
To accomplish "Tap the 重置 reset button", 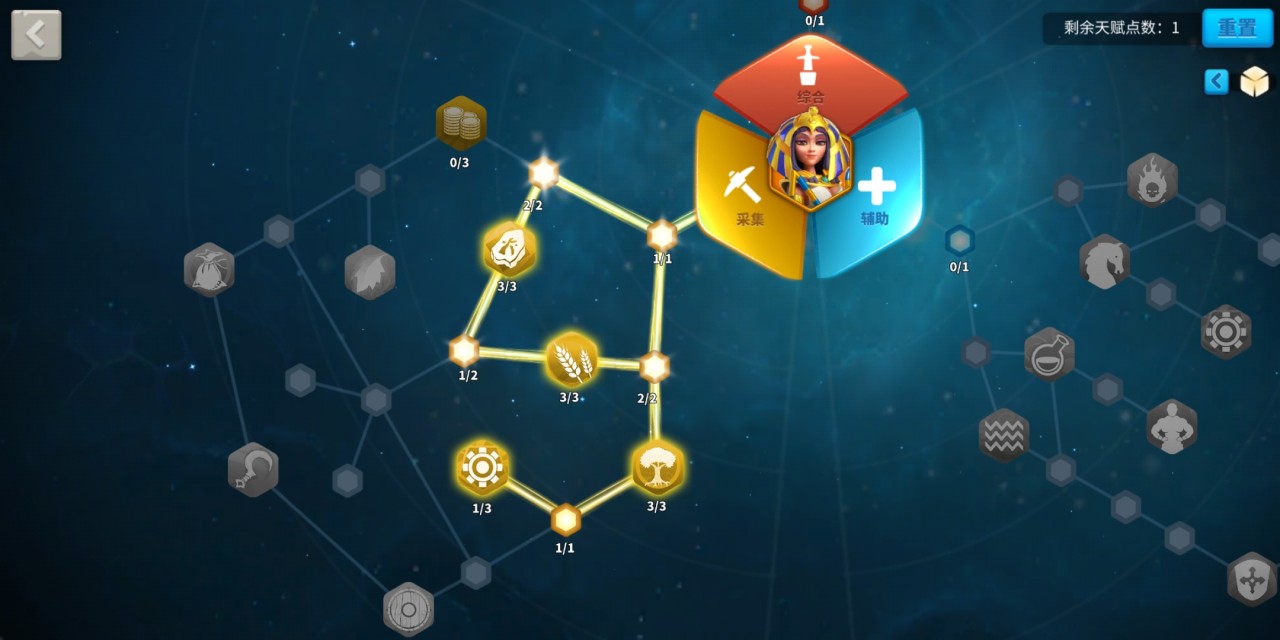I will pos(1237,28).
